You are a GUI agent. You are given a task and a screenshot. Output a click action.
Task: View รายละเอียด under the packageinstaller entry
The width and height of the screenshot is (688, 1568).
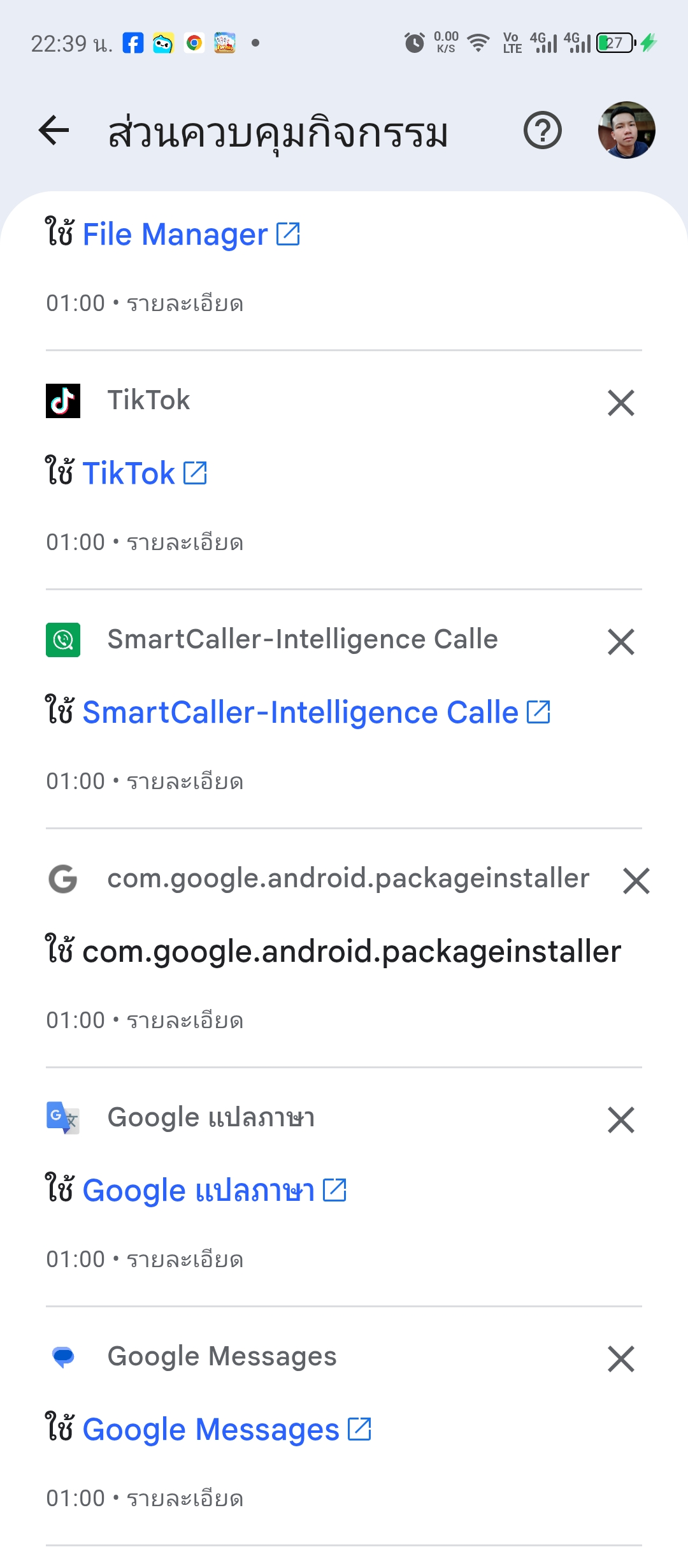[185, 1020]
